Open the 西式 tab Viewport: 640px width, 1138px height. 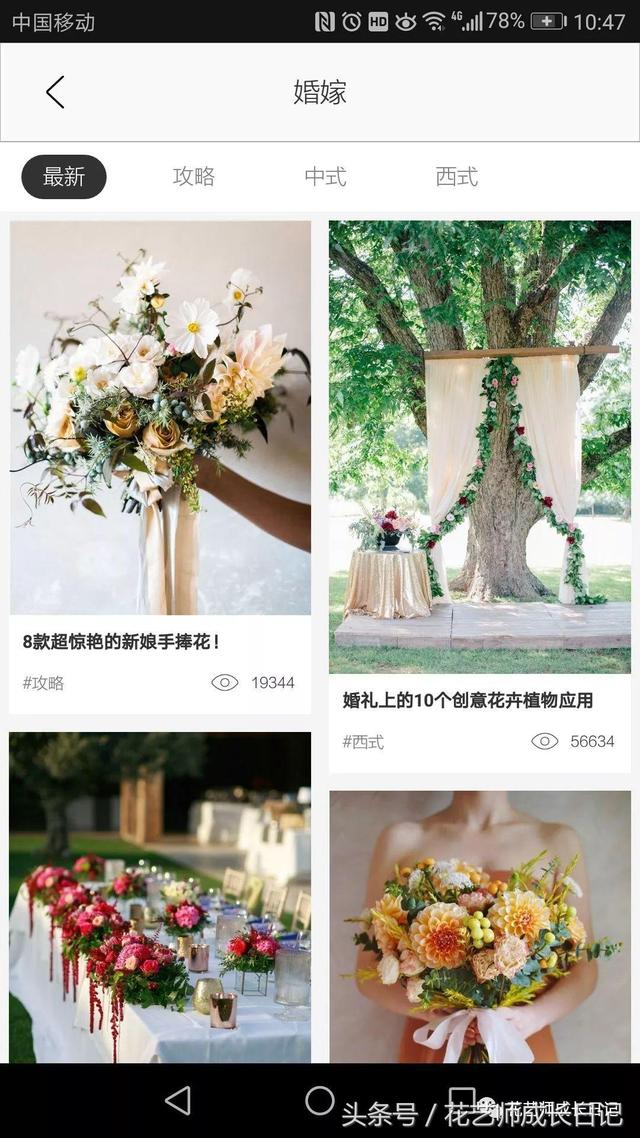point(457,177)
